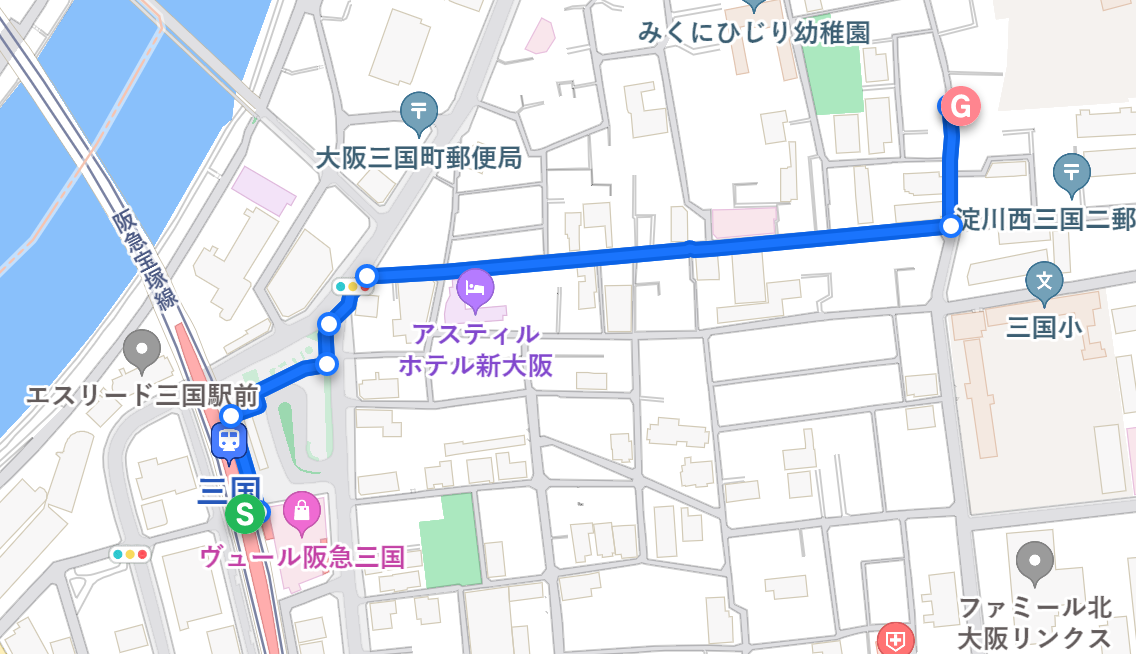
Task: Tap the pink G goal marker
Action: (x=960, y=106)
